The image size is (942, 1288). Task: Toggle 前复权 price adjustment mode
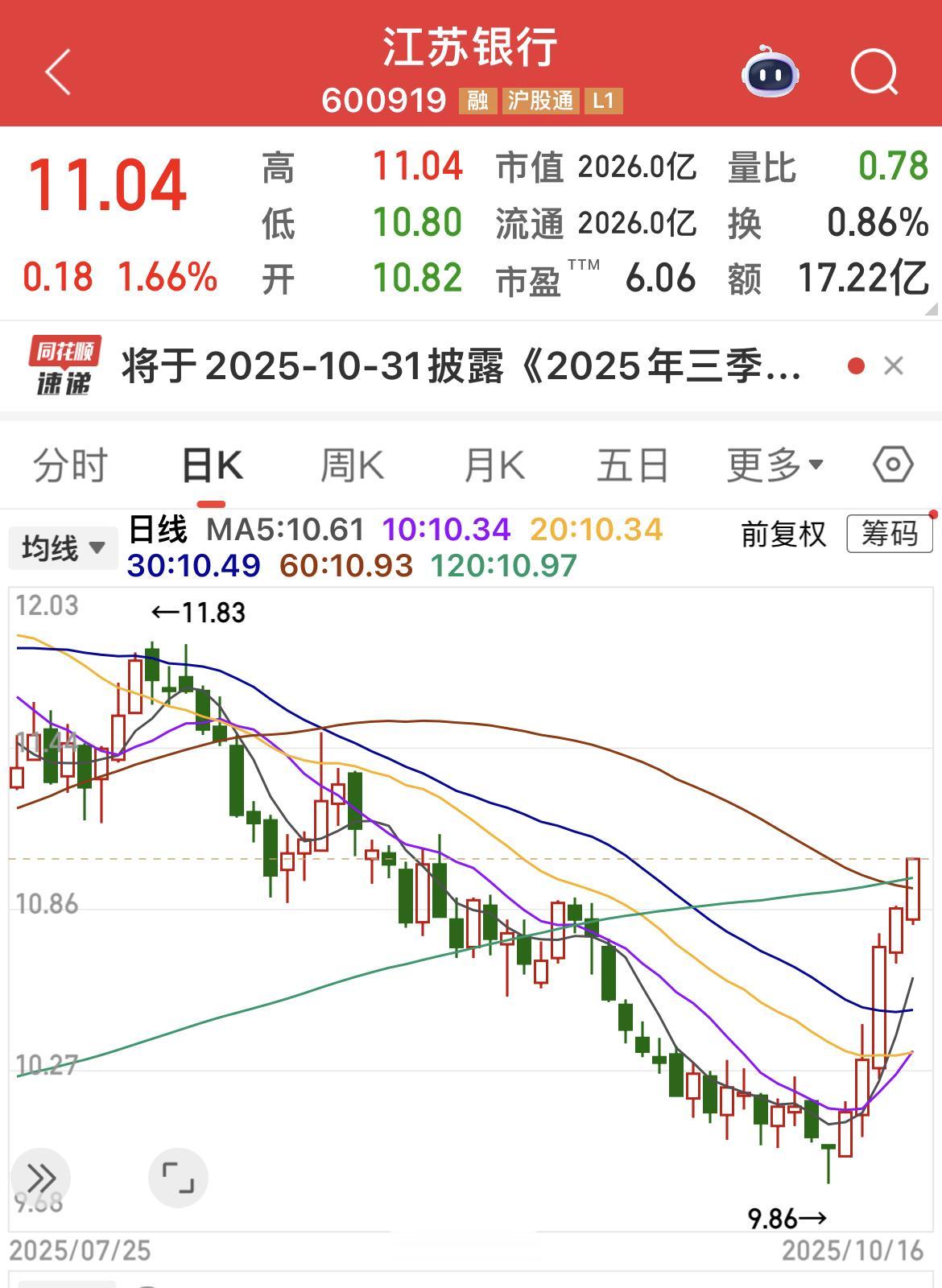[783, 535]
